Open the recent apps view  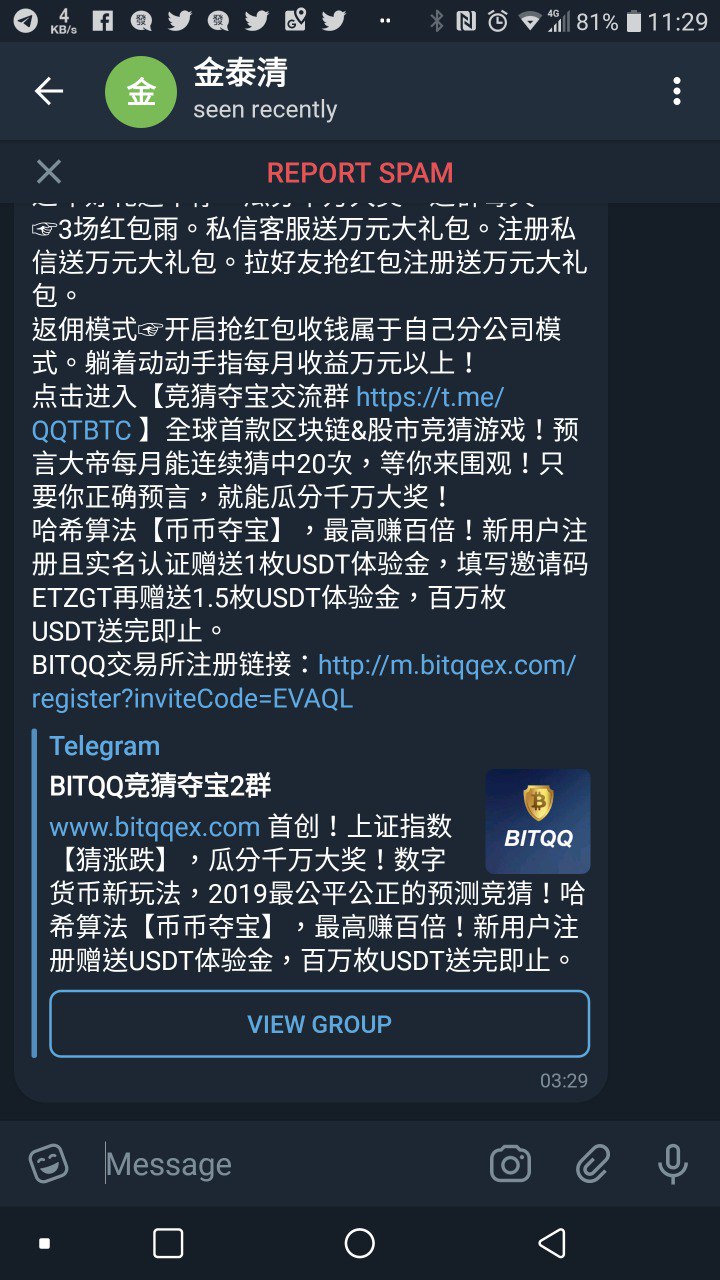(168, 1243)
